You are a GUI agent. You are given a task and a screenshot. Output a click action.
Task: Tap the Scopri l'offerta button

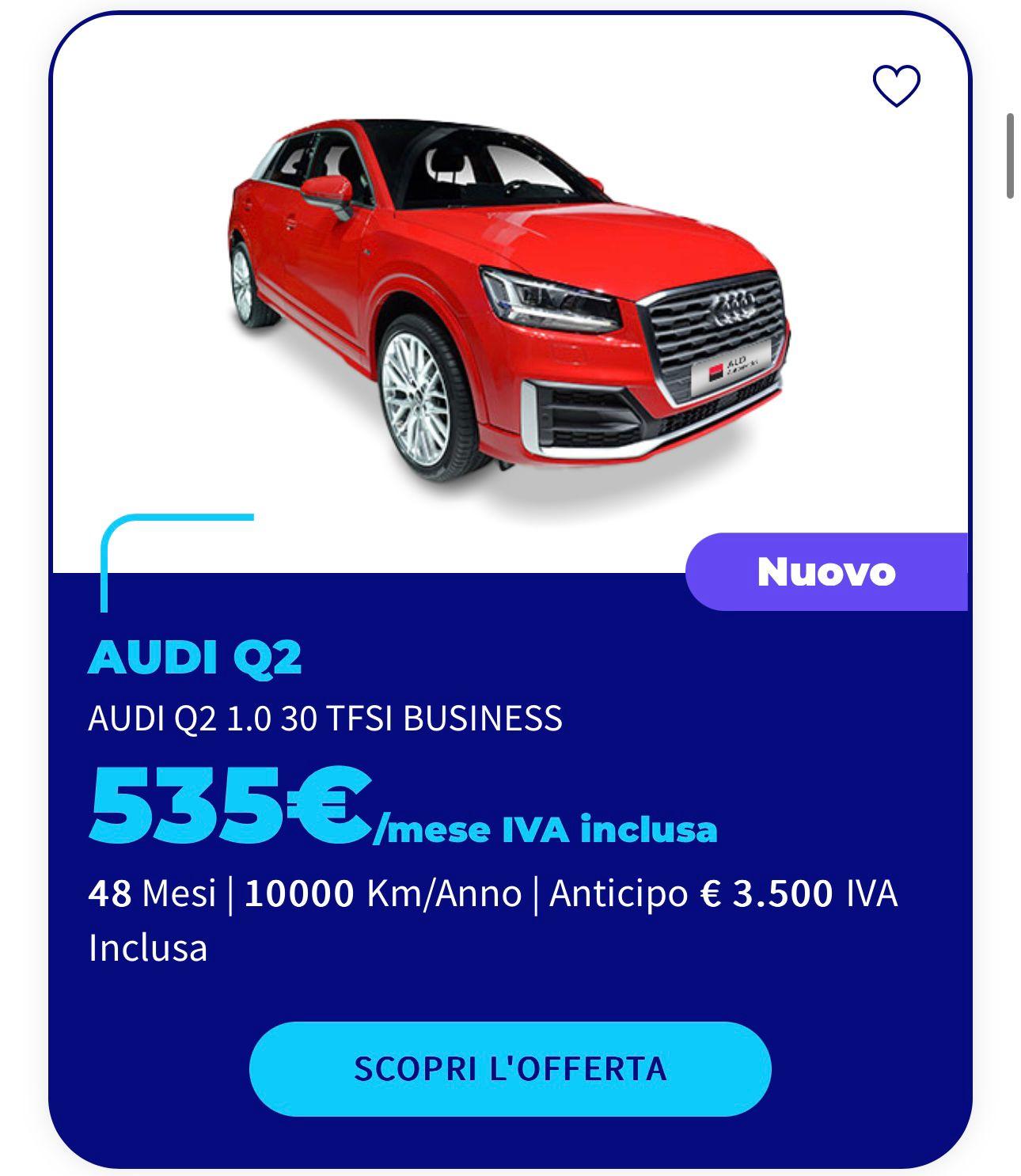(x=510, y=1068)
